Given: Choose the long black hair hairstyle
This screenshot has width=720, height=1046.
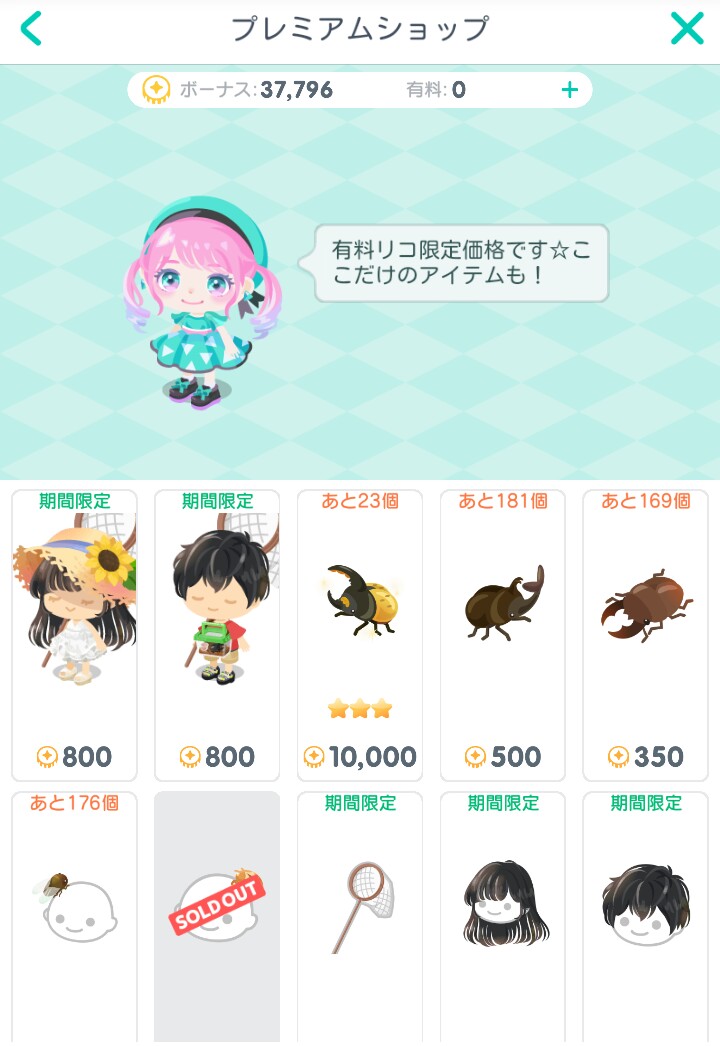Looking at the screenshot, I should click(x=503, y=915).
